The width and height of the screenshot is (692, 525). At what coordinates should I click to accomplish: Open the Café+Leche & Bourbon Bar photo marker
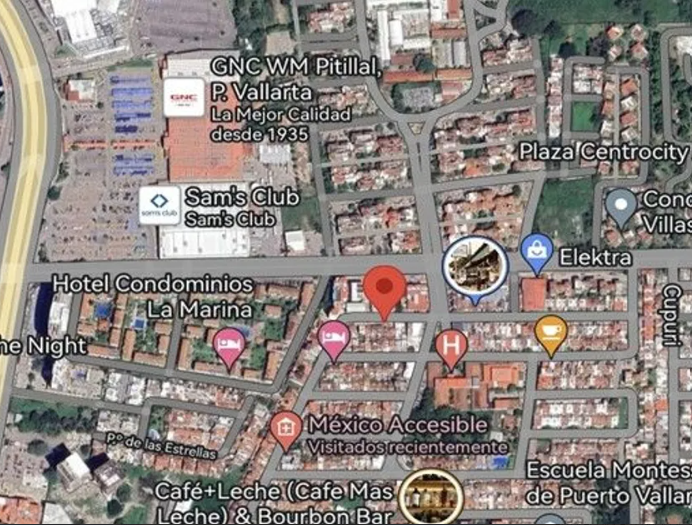[x=431, y=497]
